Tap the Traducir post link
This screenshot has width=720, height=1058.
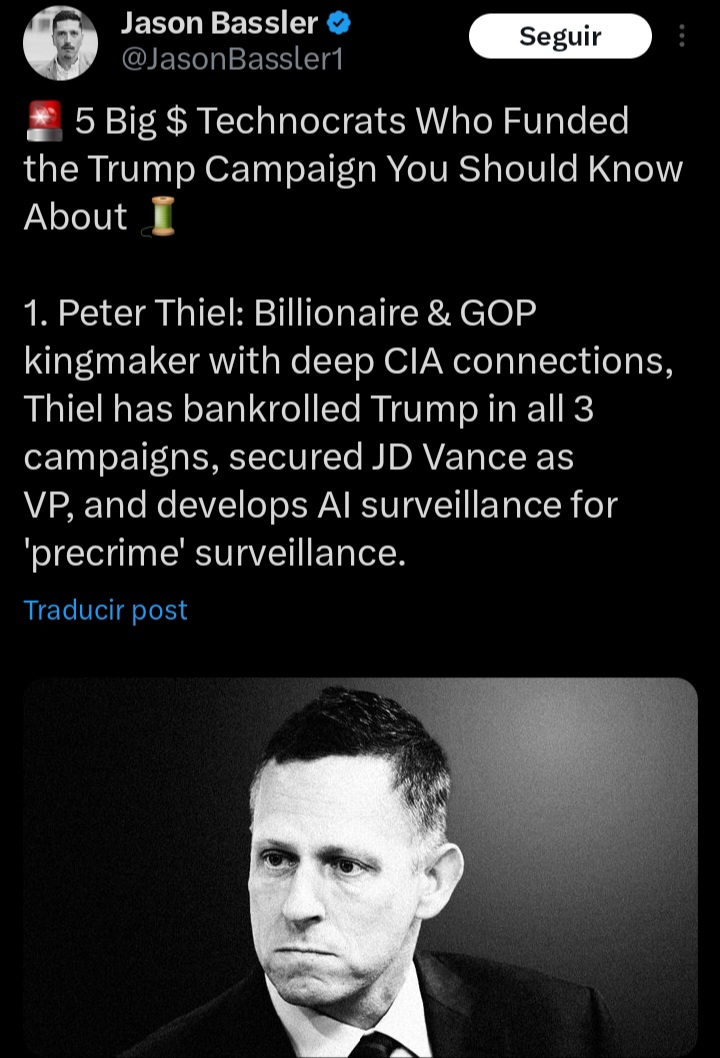(x=105, y=610)
